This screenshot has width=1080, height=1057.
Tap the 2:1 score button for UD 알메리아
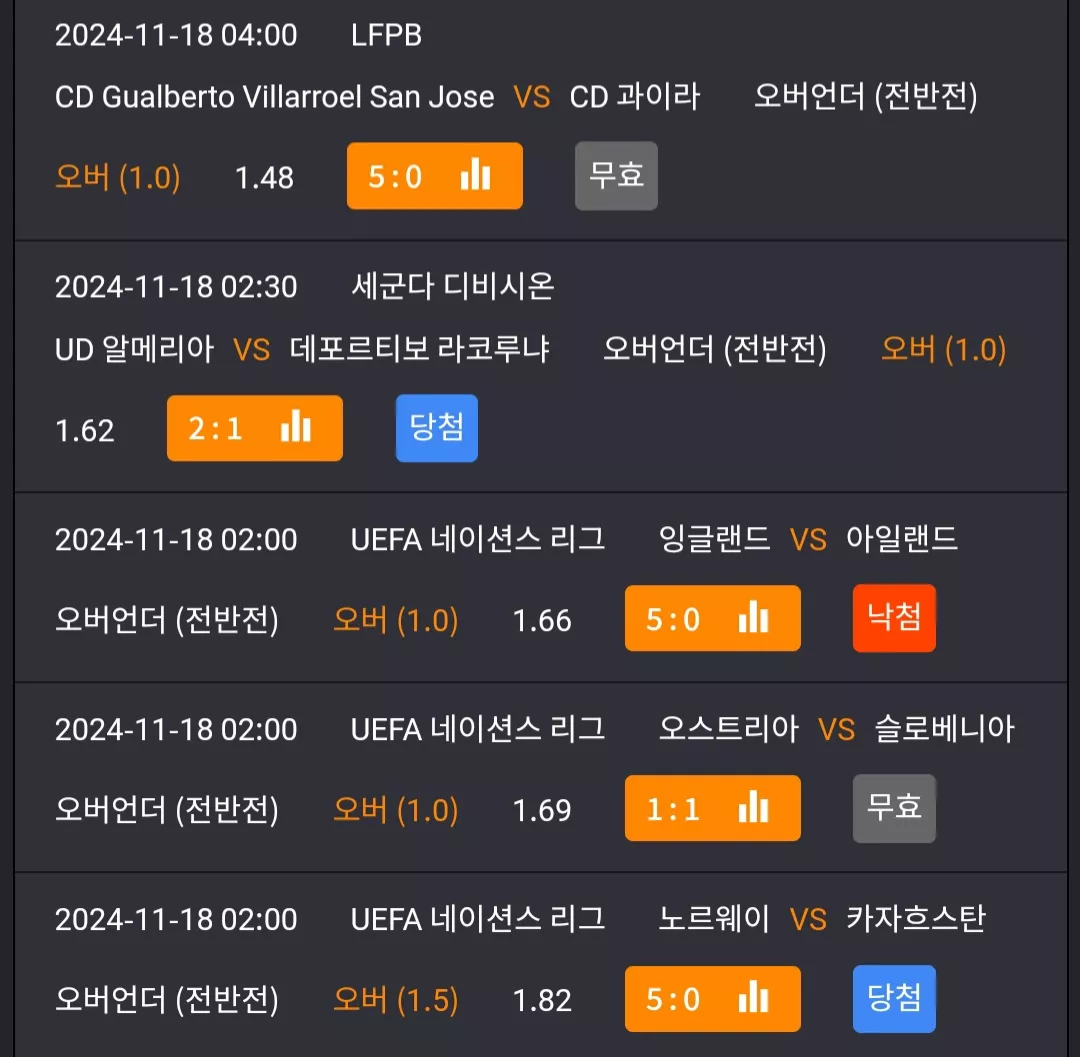coord(255,428)
